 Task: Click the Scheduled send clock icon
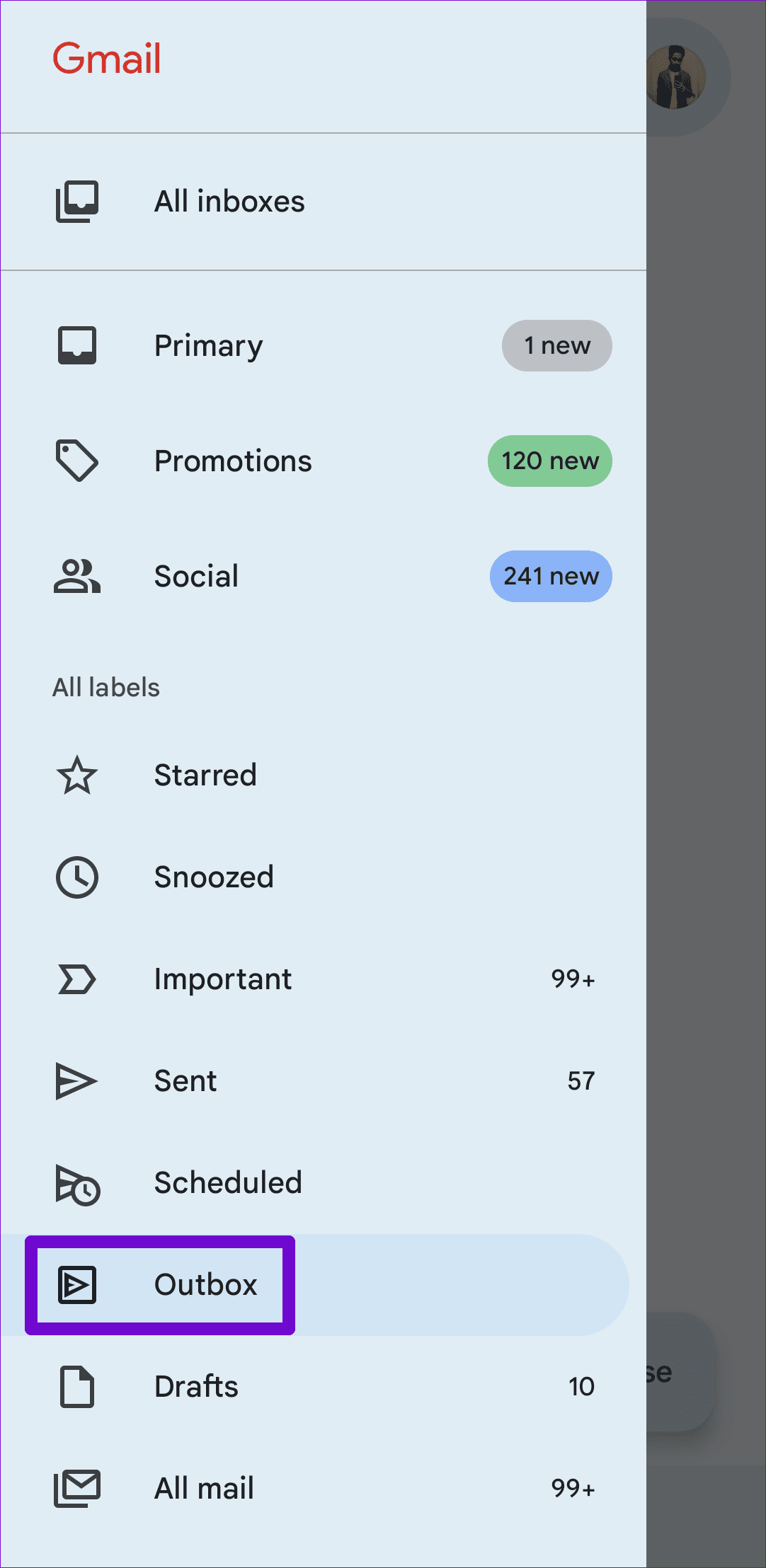click(x=76, y=1182)
